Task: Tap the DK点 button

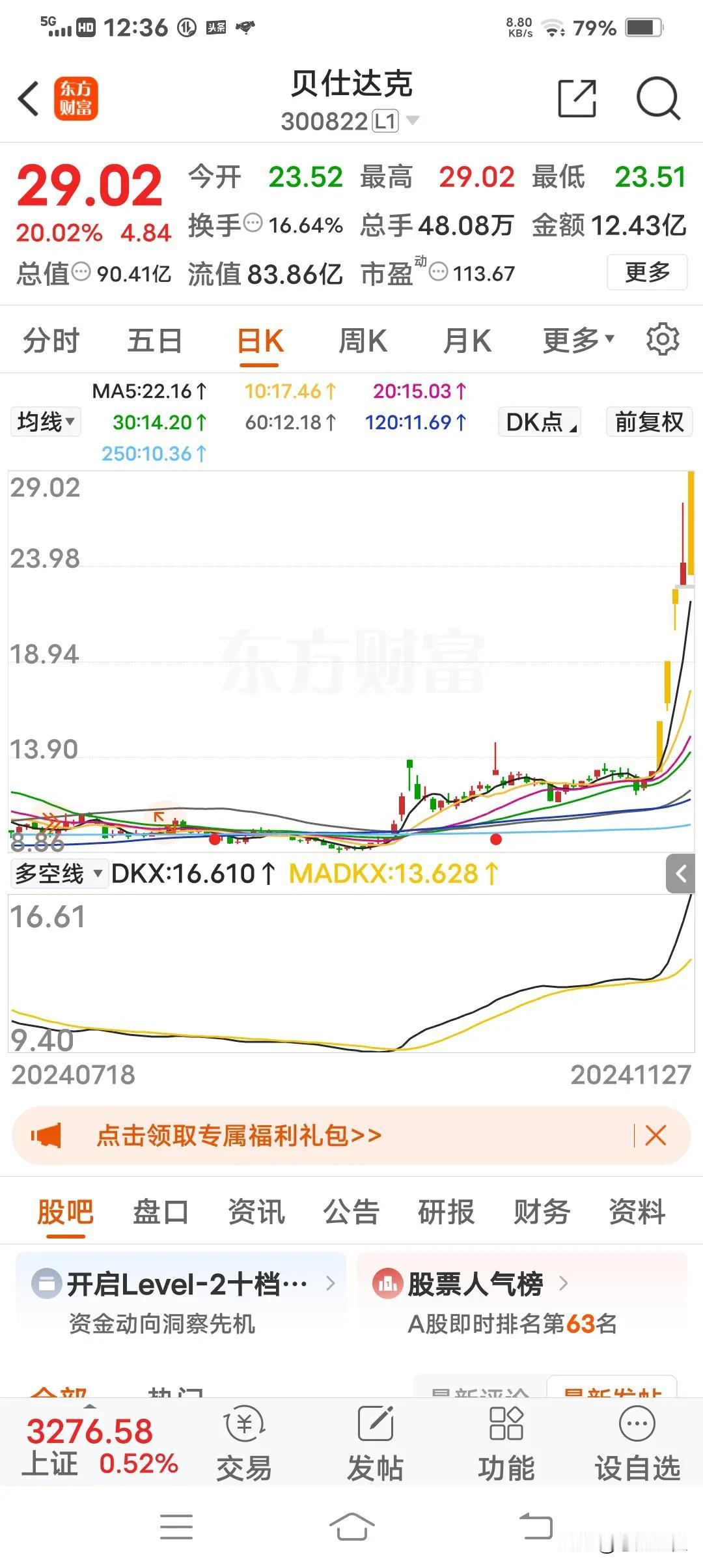Action: click(x=540, y=422)
